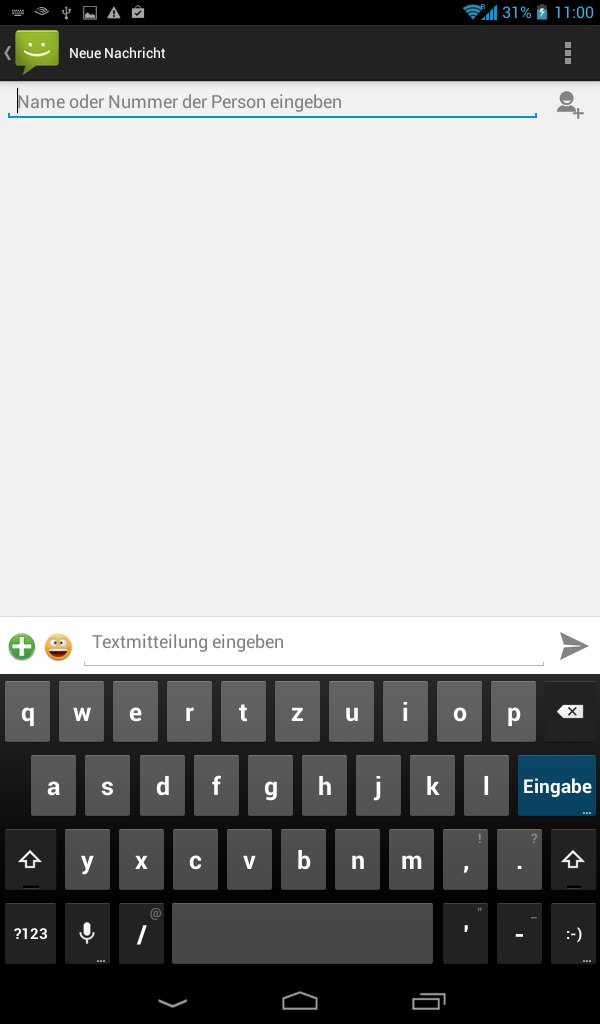Start voice input with the microphone key

pyautogui.click(x=87, y=933)
